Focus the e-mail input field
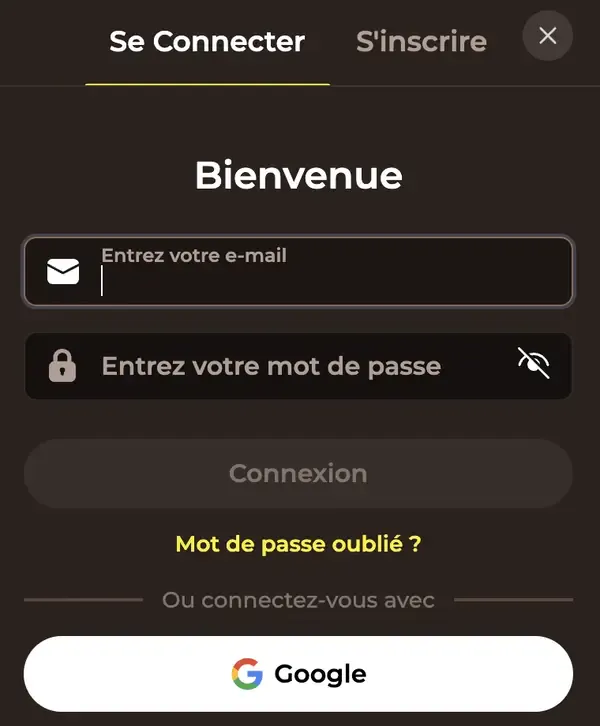 tap(320, 272)
